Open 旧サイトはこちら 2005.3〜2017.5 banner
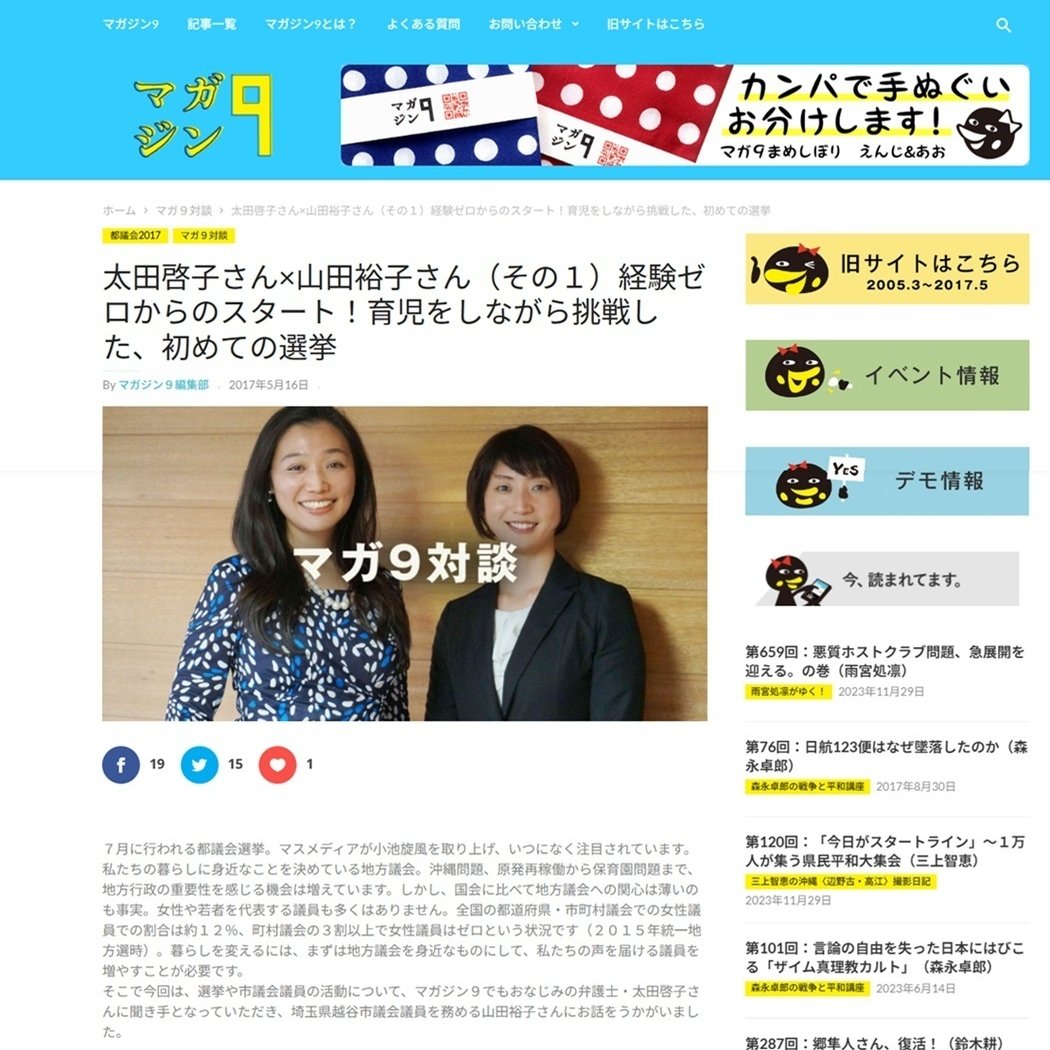The height and width of the screenshot is (1050, 1050). pyautogui.click(x=886, y=269)
